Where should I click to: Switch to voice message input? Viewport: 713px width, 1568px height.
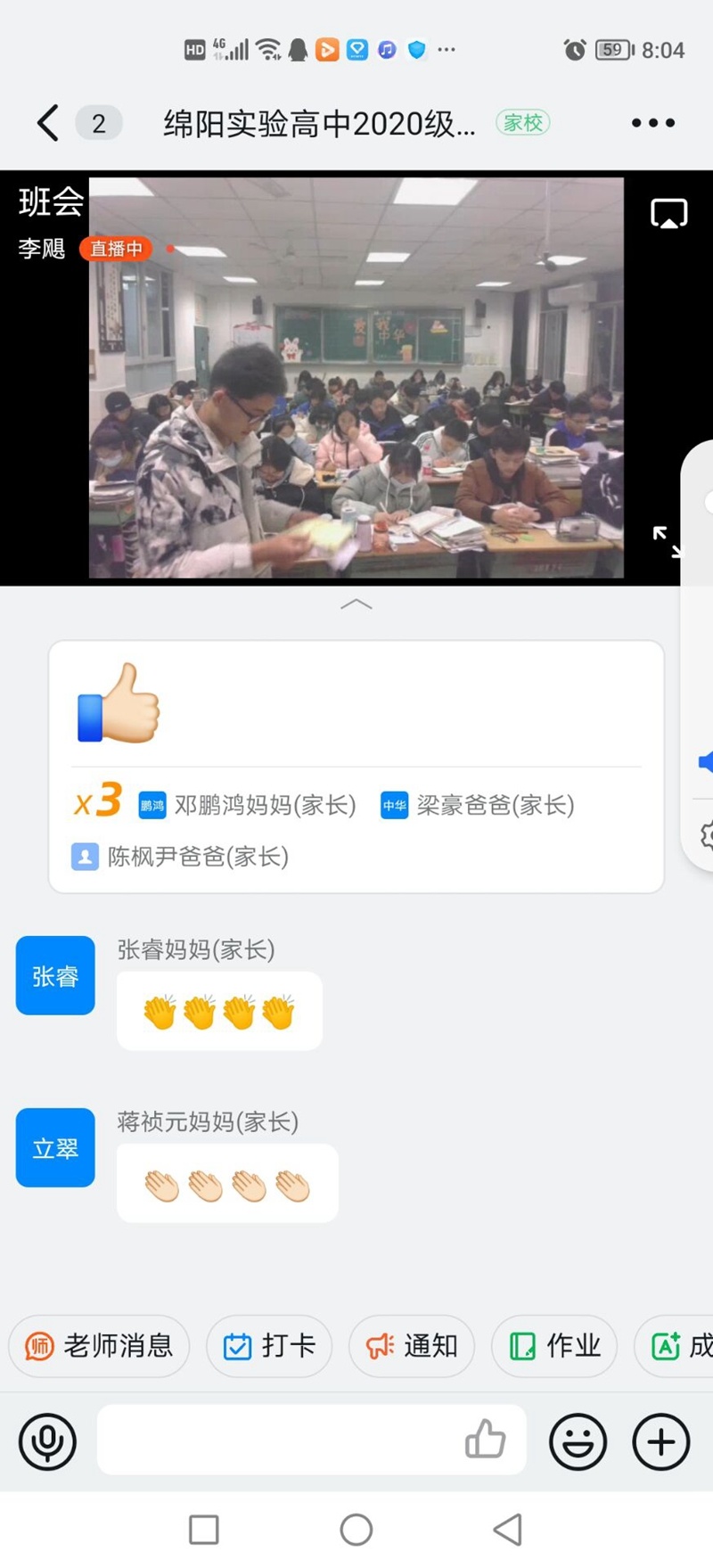coord(47,1441)
